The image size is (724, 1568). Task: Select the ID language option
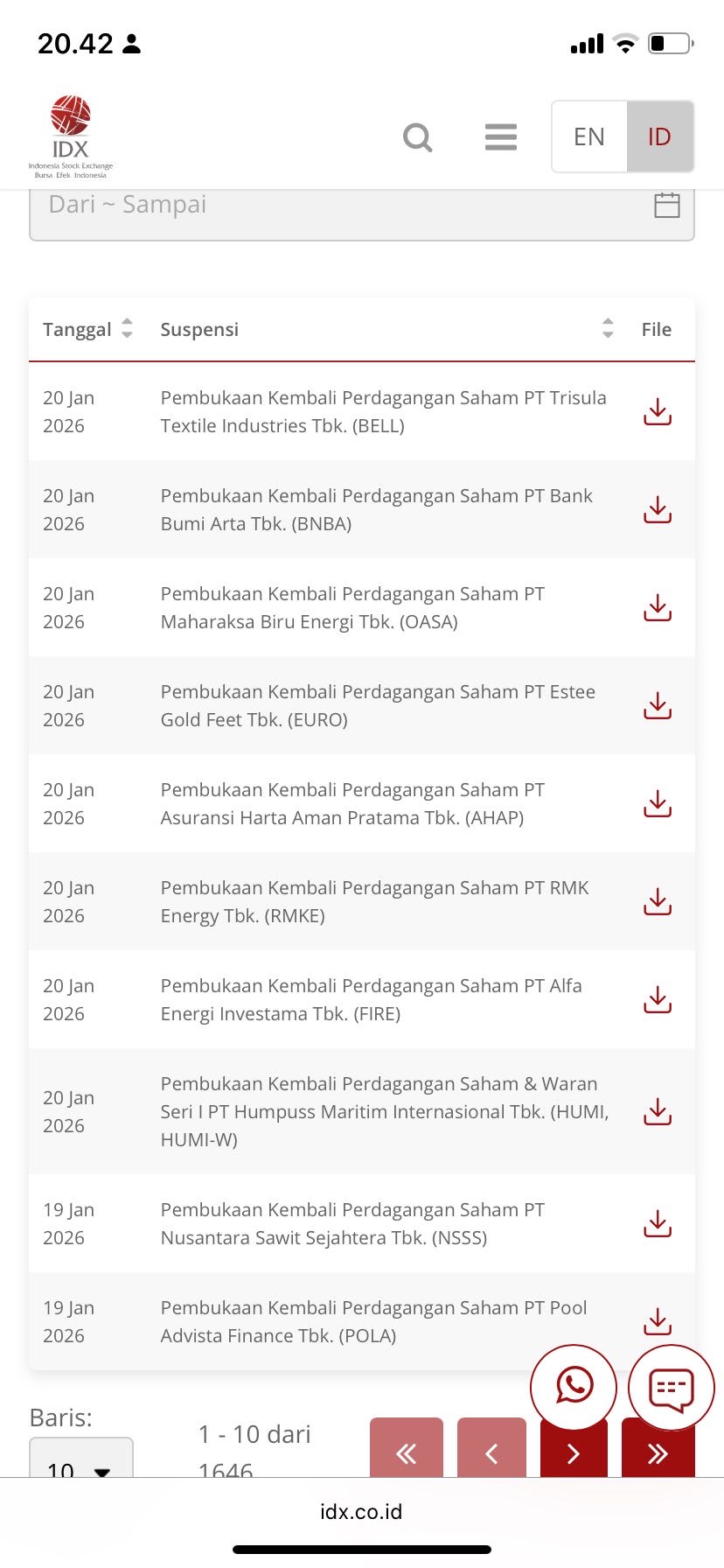659,136
